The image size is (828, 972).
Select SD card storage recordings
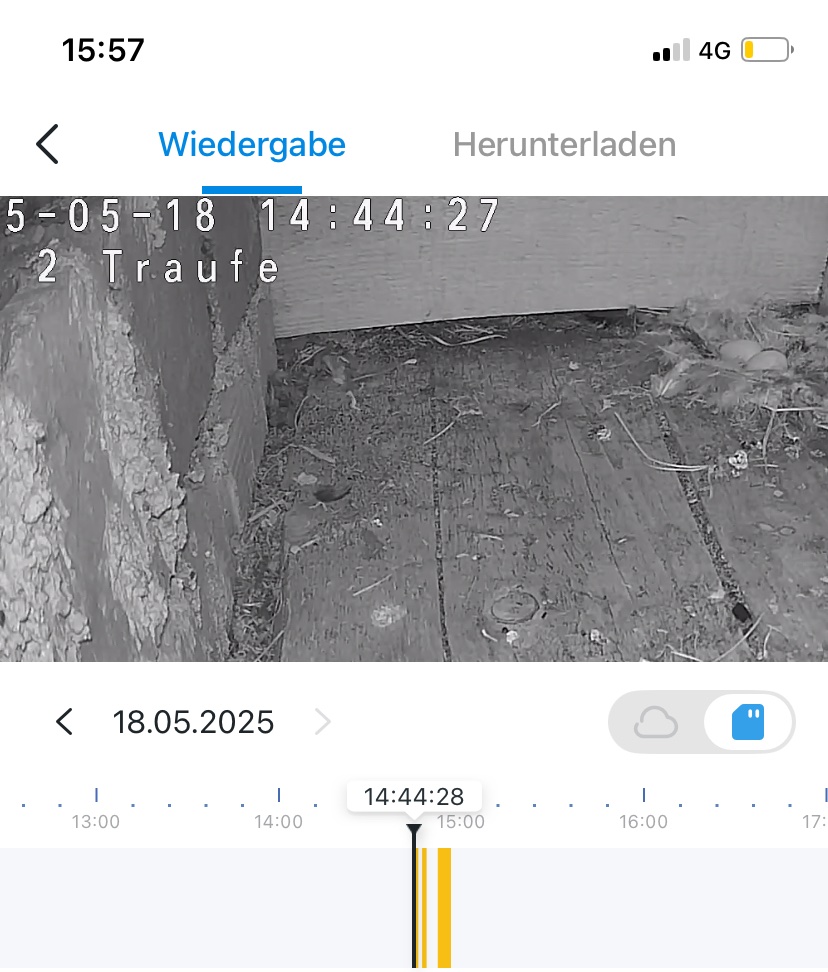(x=748, y=722)
